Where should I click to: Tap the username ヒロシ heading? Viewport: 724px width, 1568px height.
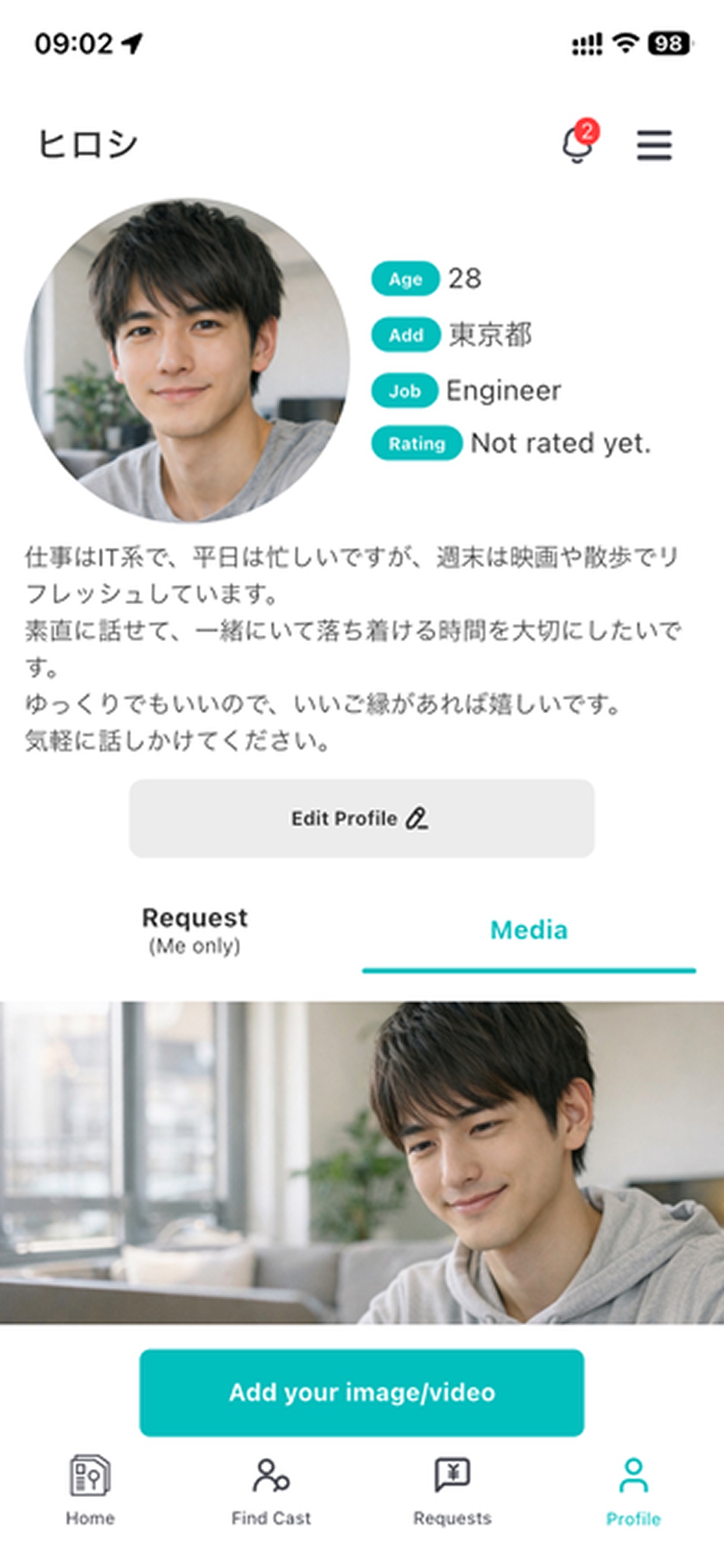90,142
